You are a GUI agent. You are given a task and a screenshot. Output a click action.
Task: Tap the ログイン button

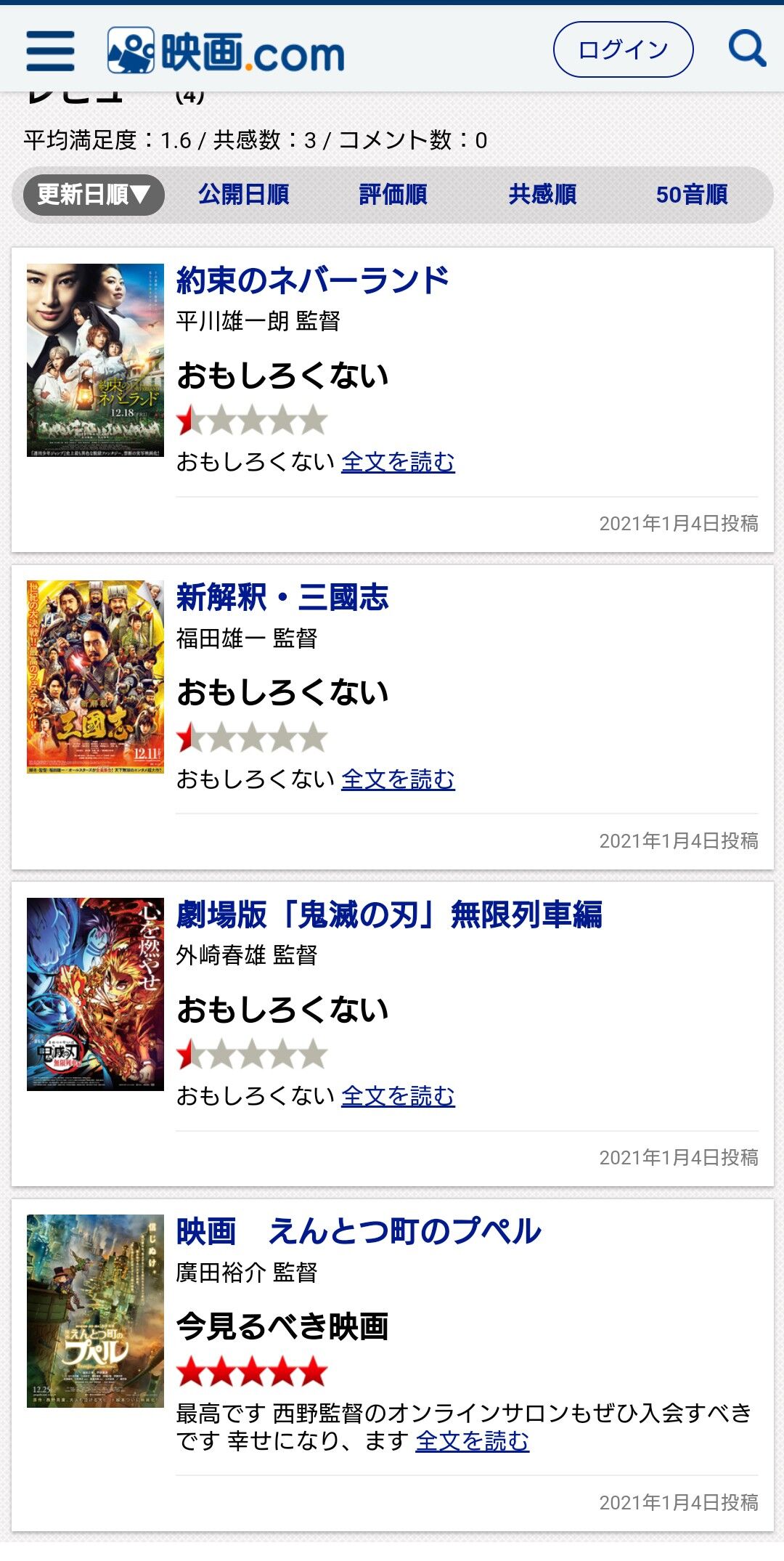click(623, 49)
